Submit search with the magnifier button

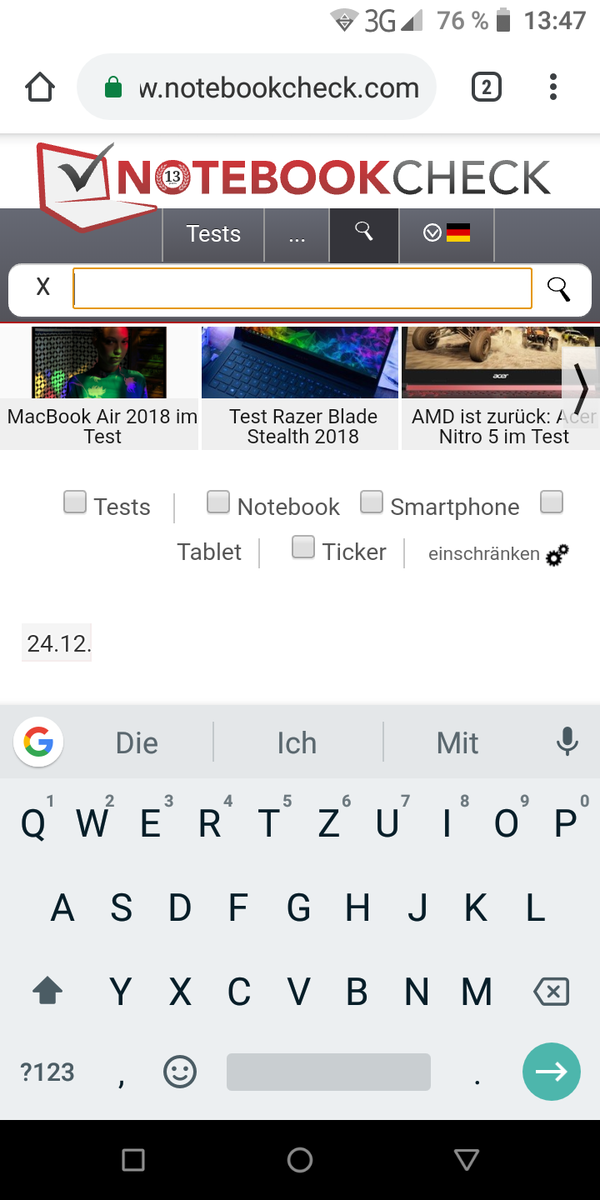tap(558, 289)
